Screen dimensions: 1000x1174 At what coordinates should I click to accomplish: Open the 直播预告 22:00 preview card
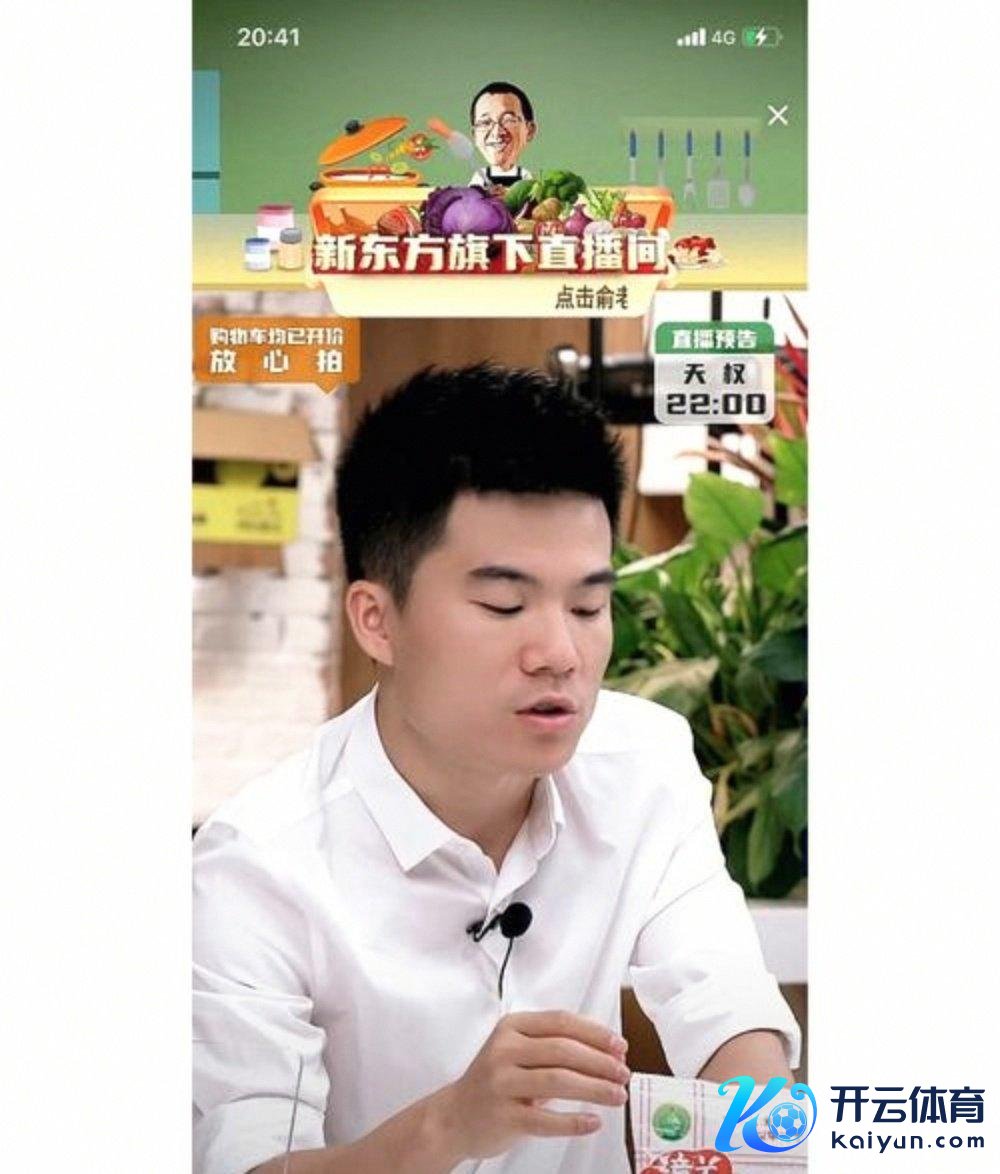(714, 374)
